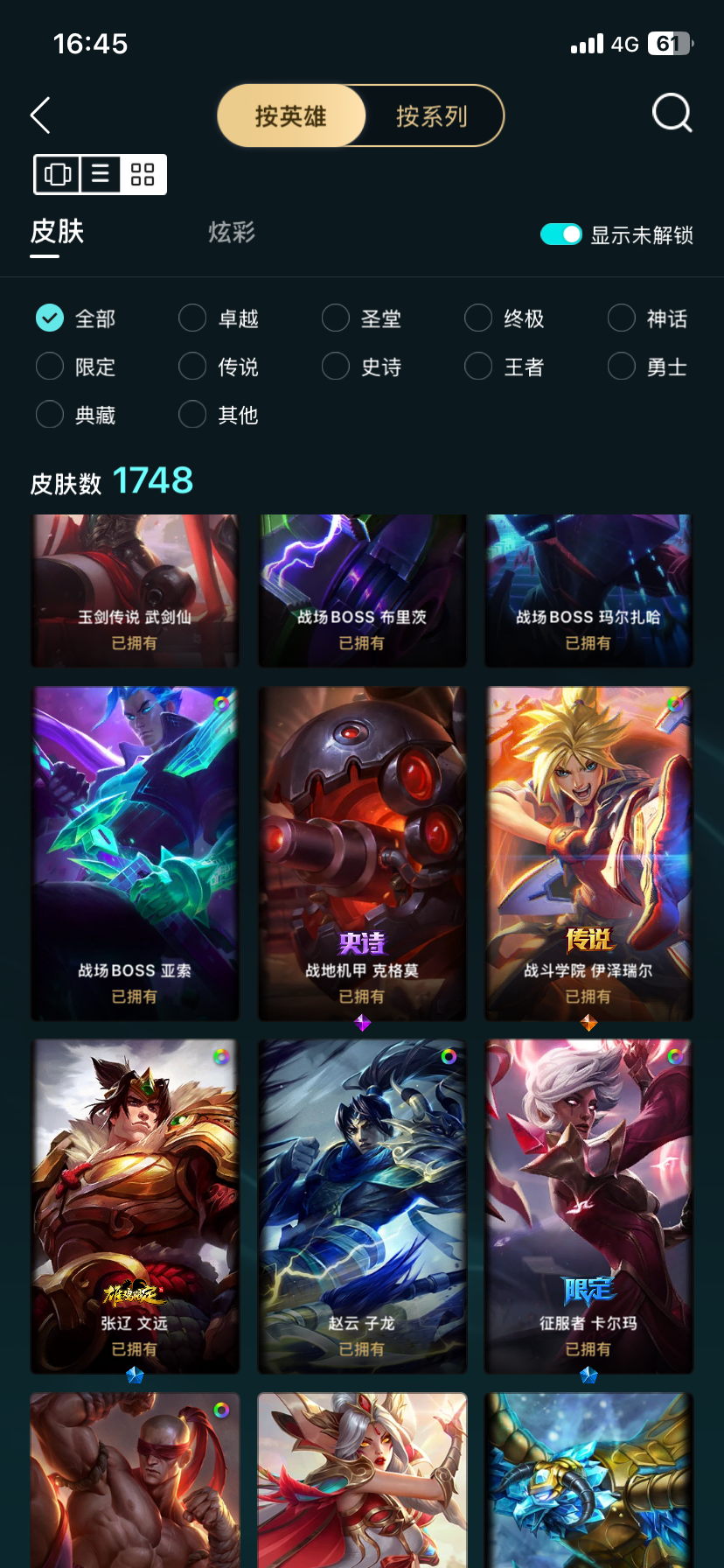
Task: Open the 战场BOSS 亚索 skin card
Action: click(135, 853)
